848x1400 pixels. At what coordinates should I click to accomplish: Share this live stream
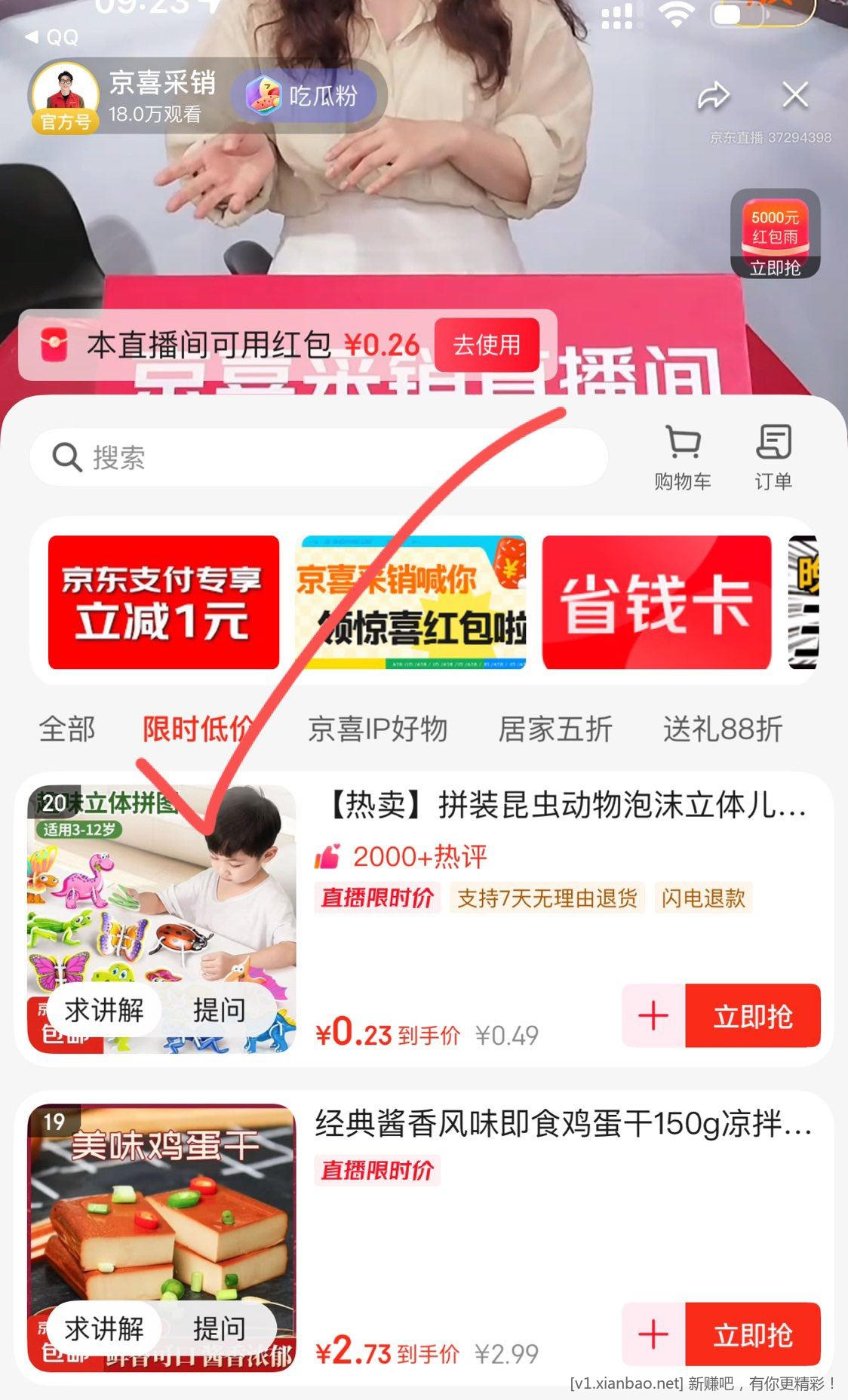pyautogui.click(x=713, y=96)
